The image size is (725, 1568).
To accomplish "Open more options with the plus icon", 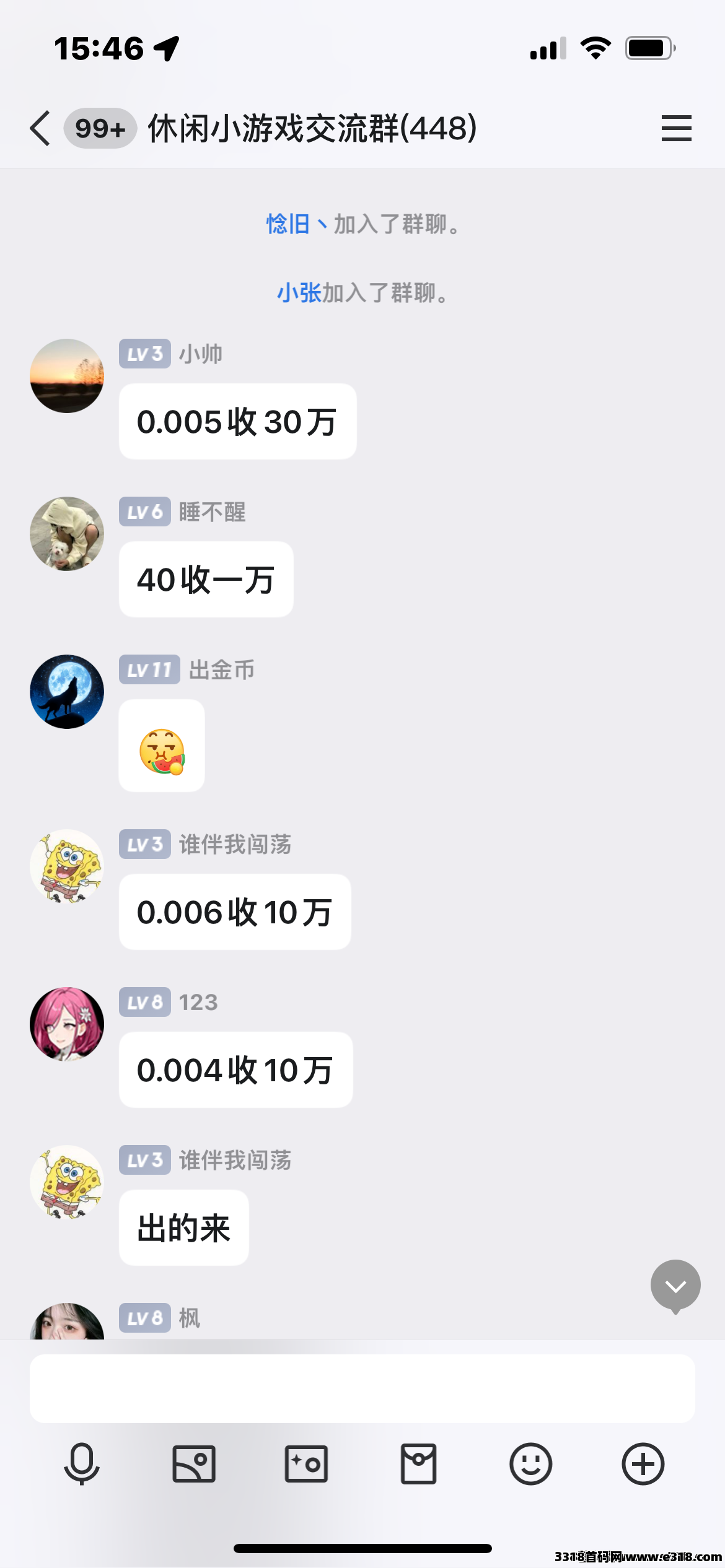I will [x=643, y=1464].
